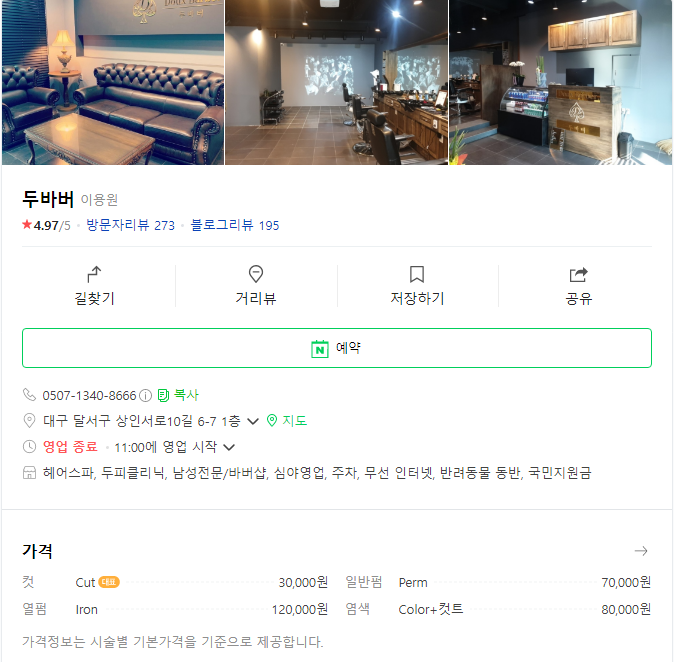Share this place via 공유

point(578,286)
